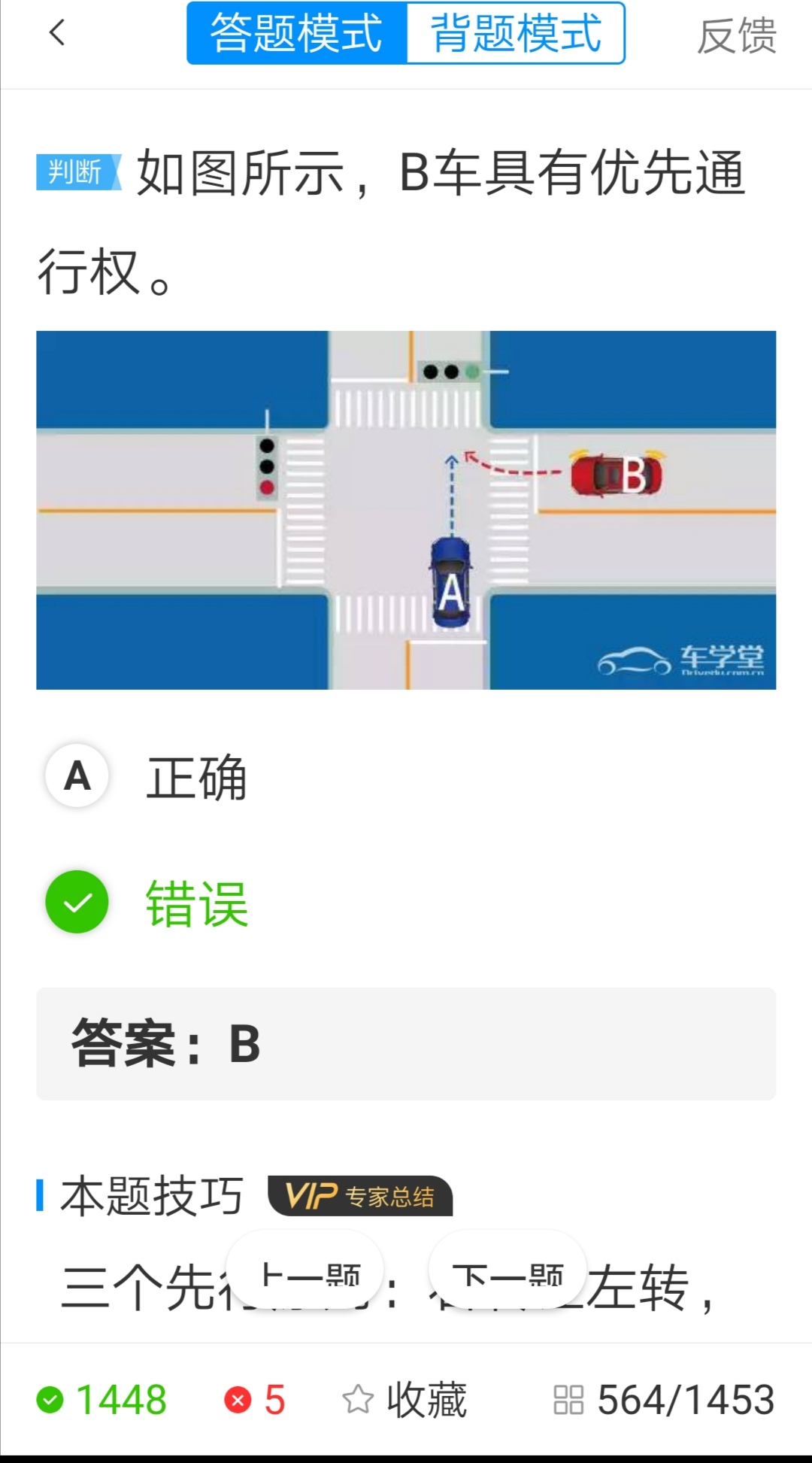This screenshot has height=1463, width=812.
Task: Switch to 背题模式 mode
Action: 516,35
